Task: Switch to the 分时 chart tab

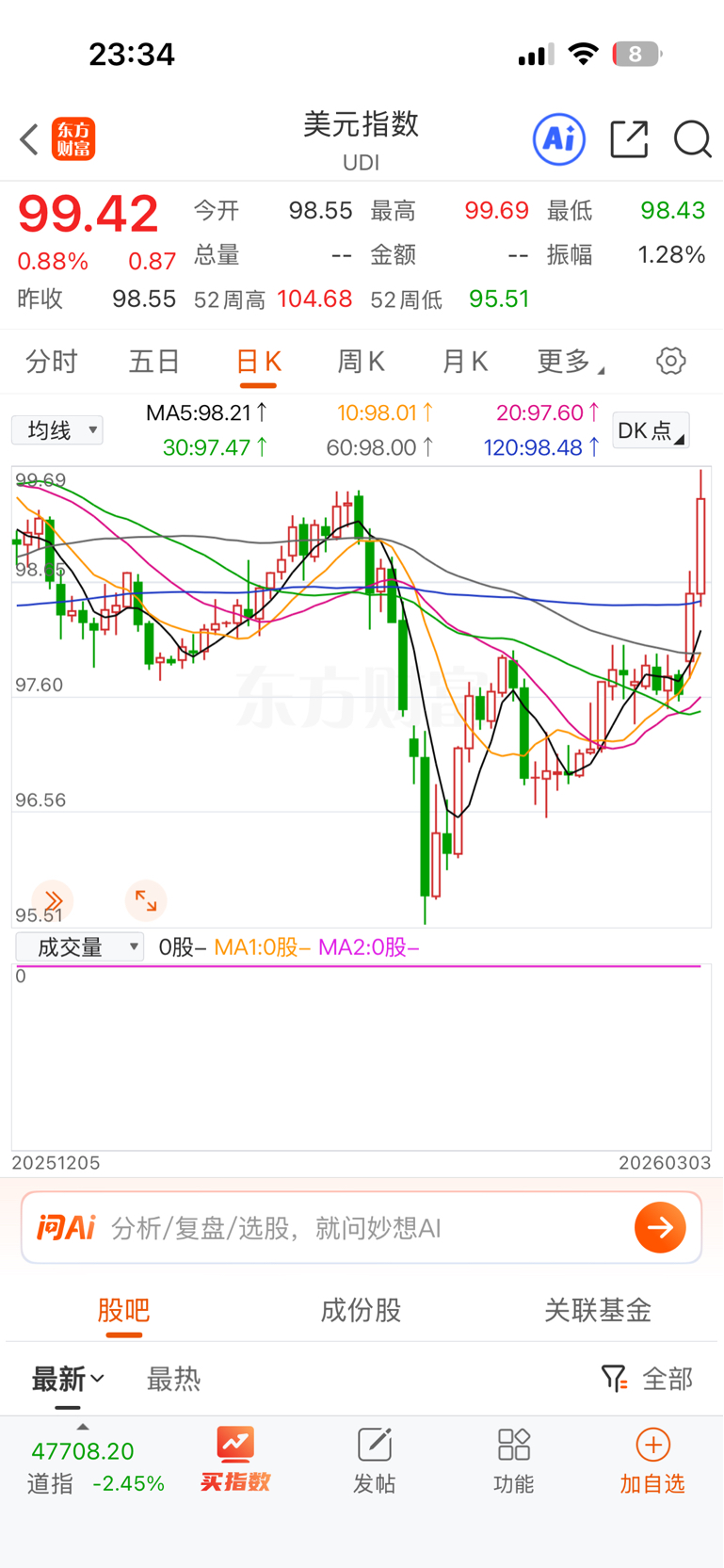Action: tap(52, 362)
